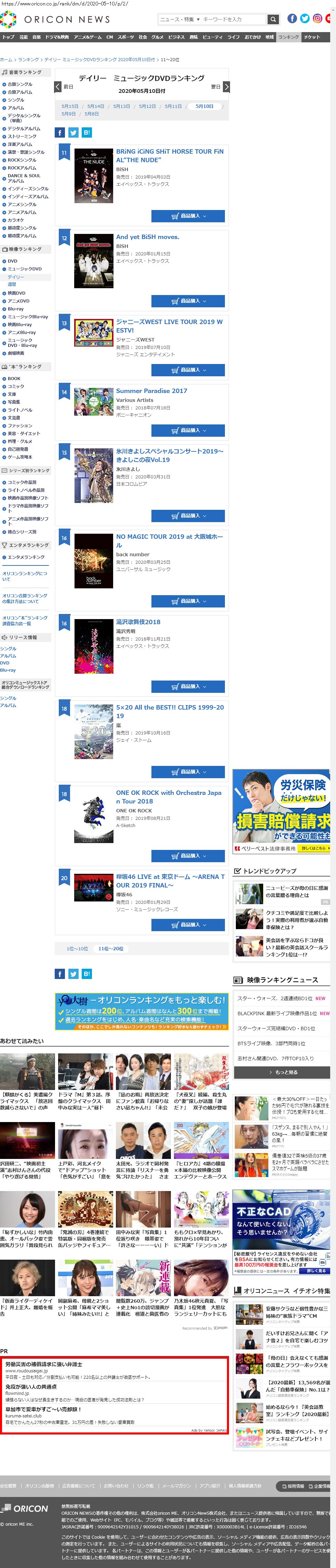Open the 音楽 tab in top navigation
The image size is (336, 1568).
pyautogui.click(x=37, y=37)
